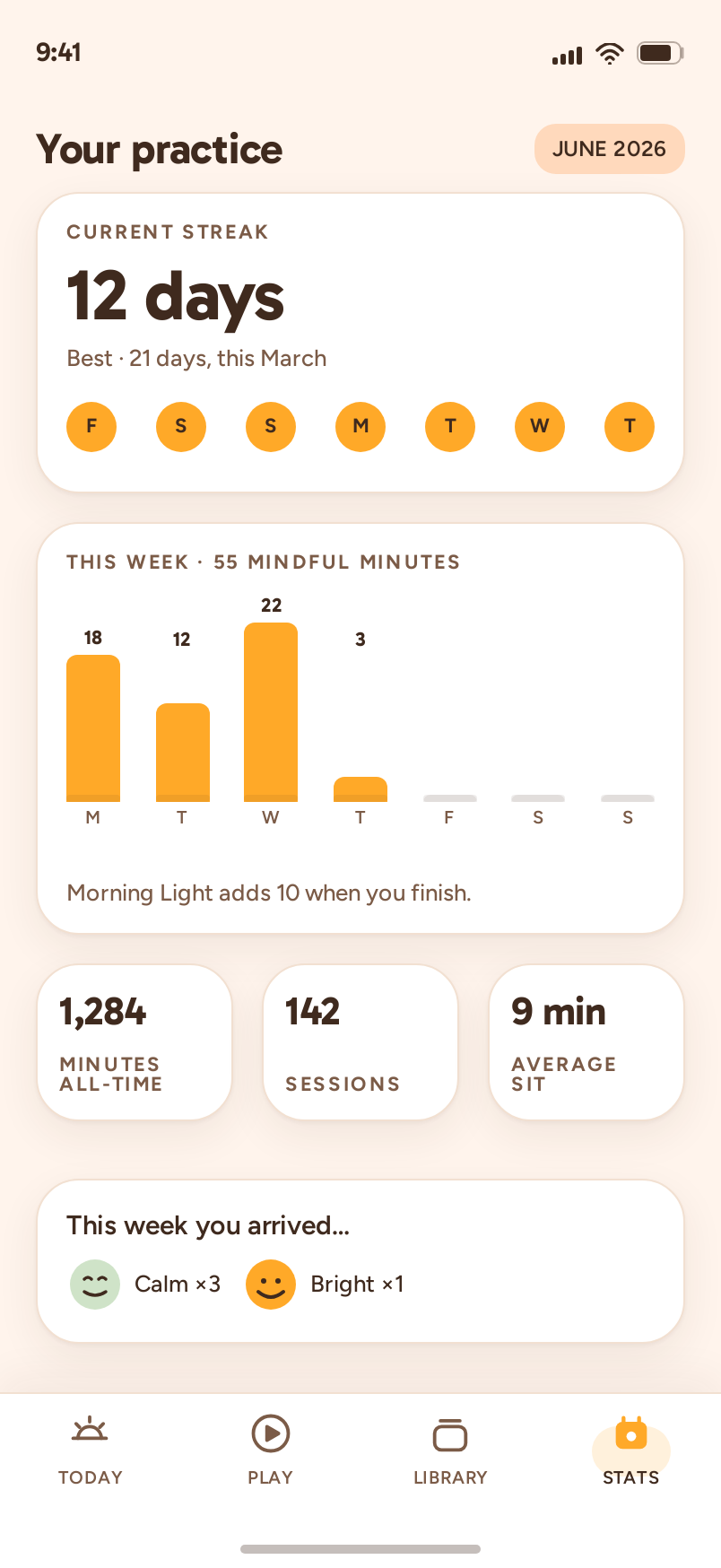Open the This week you arrived mood card

(x=360, y=1261)
